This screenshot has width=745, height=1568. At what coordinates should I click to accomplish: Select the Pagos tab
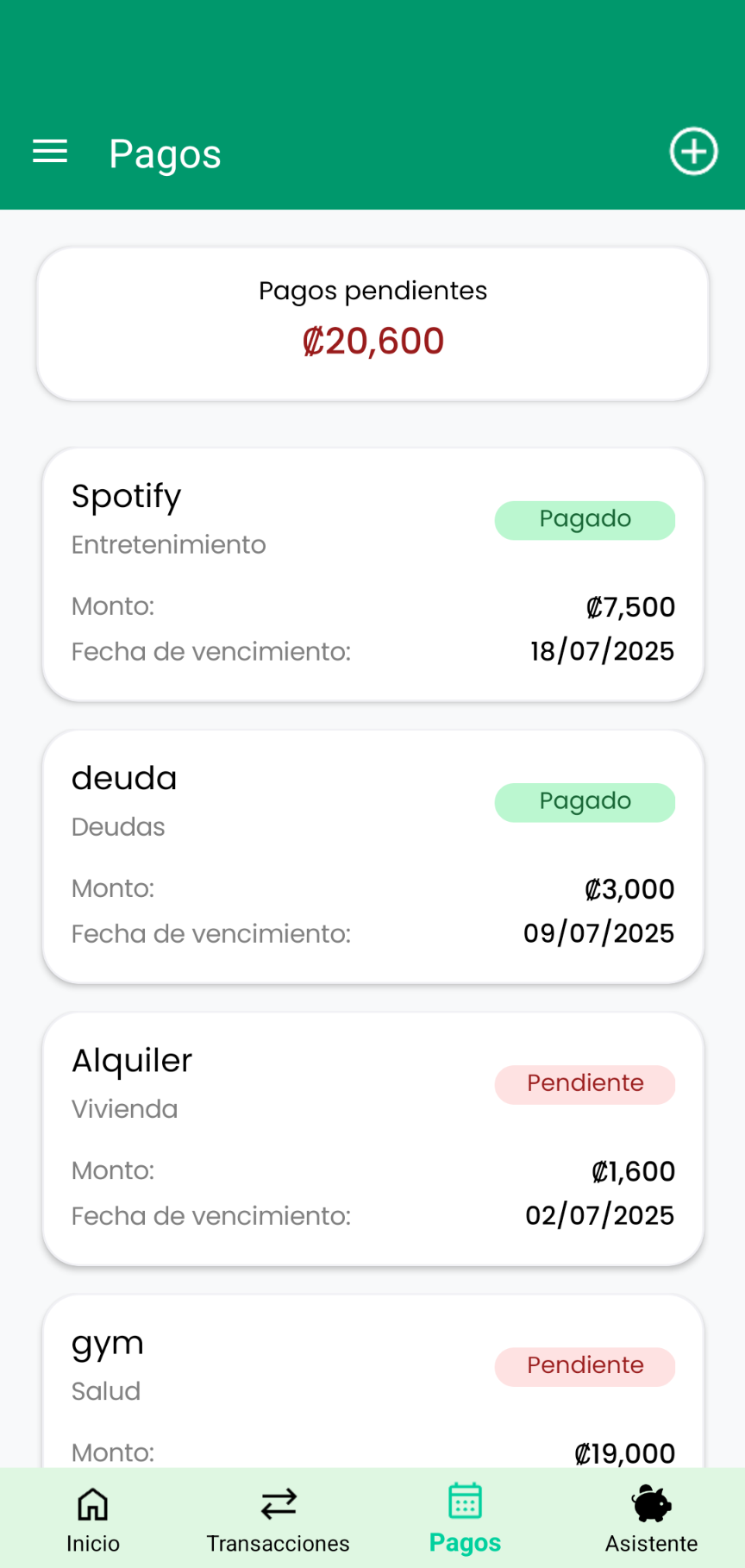(465, 1519)
